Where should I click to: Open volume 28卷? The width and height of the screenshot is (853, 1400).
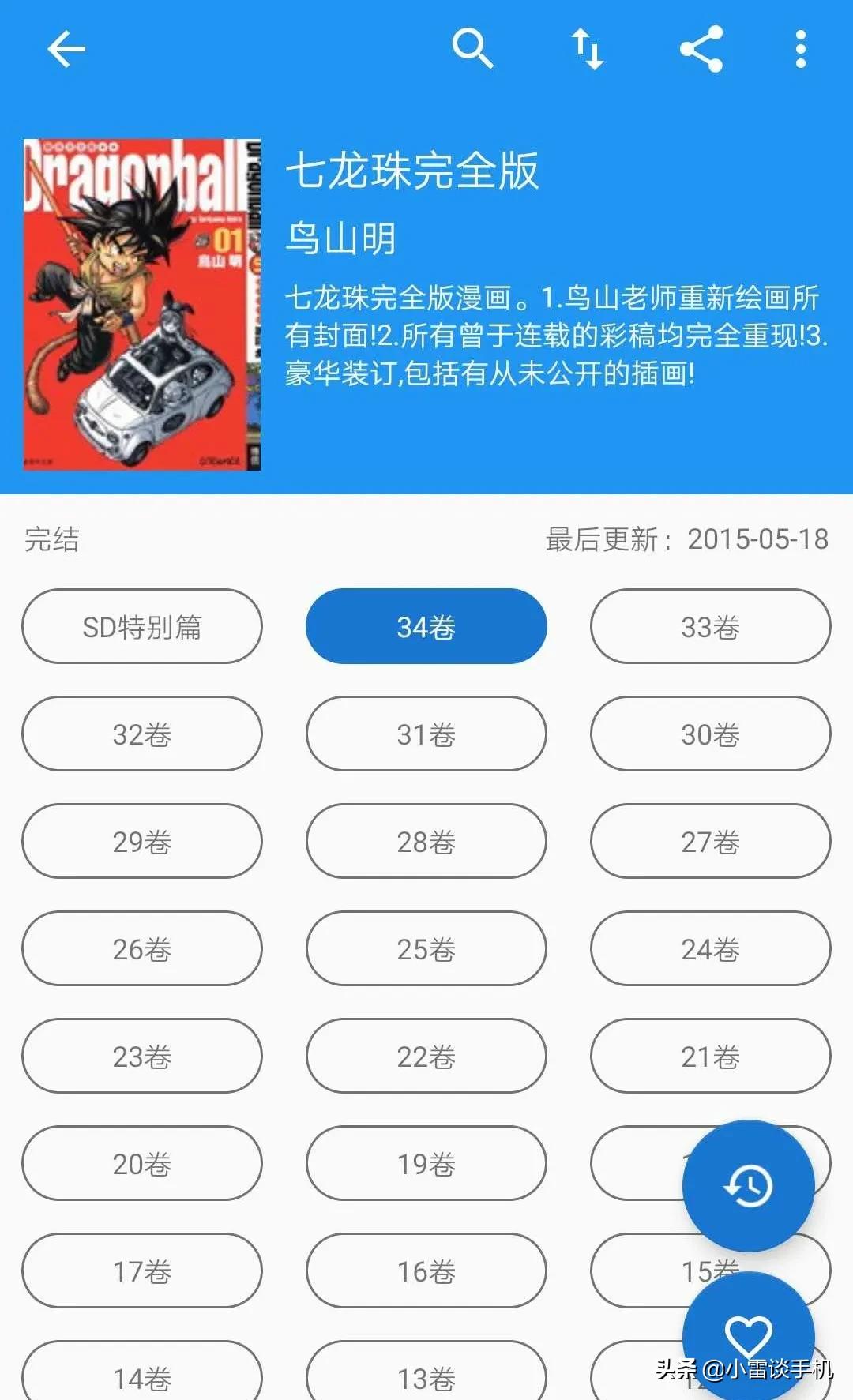click(426, 841)
